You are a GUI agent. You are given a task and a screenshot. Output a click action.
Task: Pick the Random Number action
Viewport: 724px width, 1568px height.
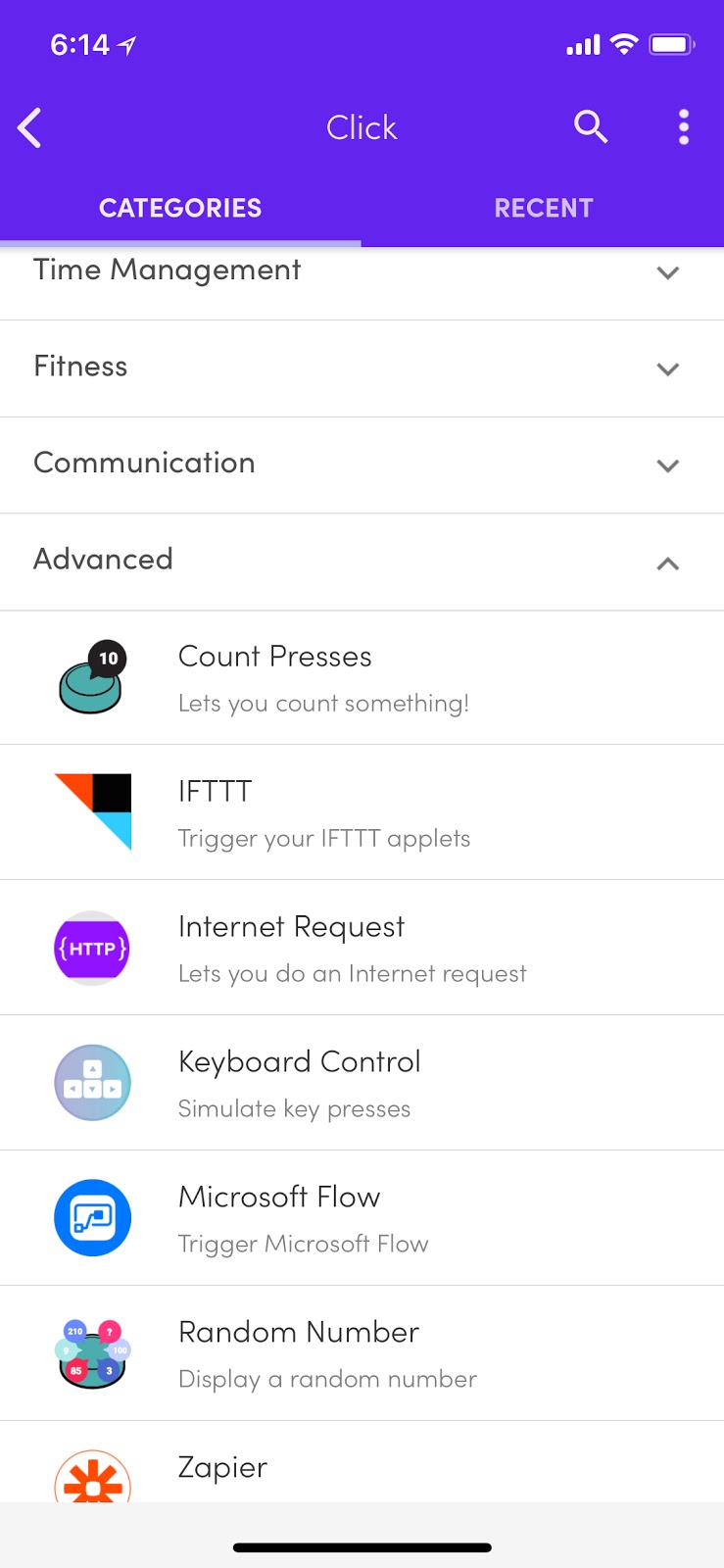click(362, 1353)
